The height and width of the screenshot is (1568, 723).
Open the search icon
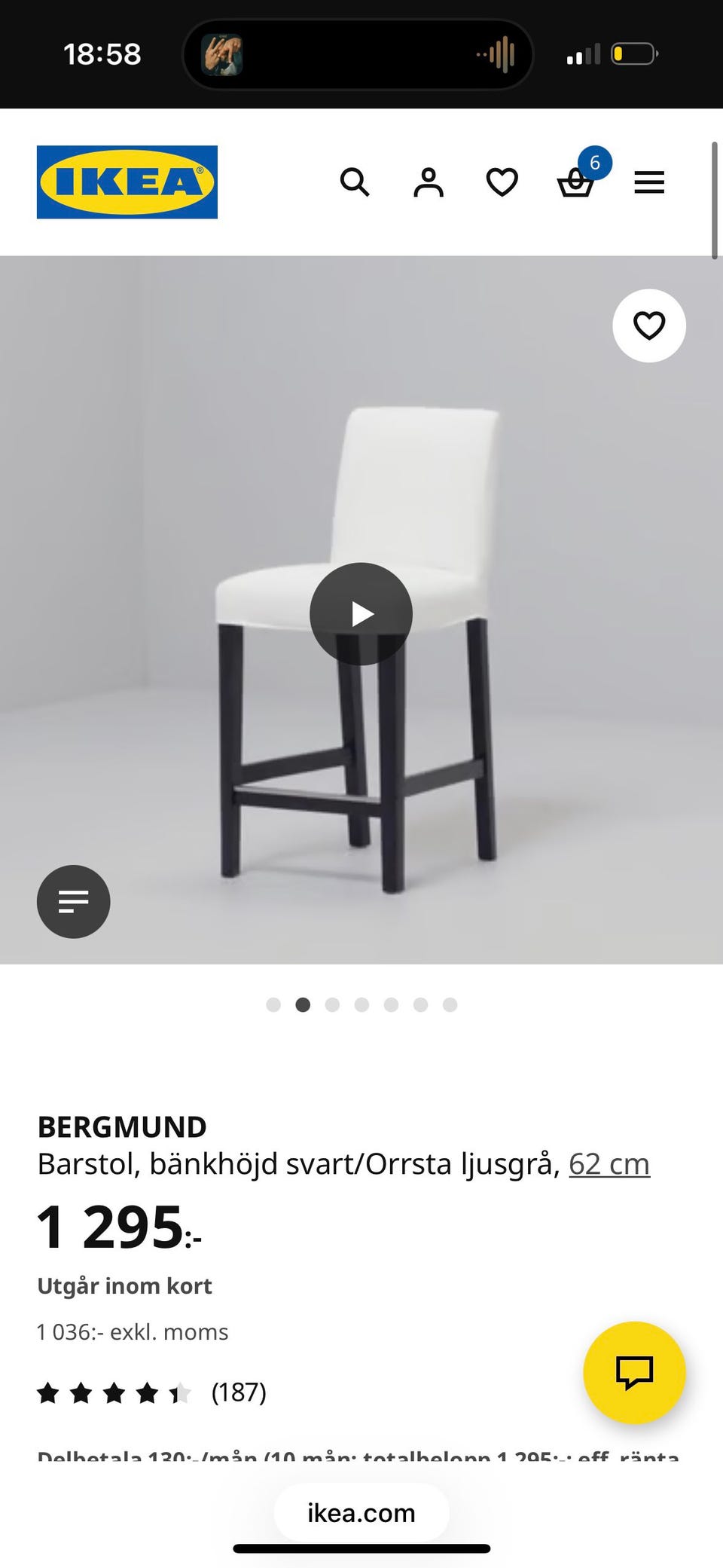pos(355,182)
